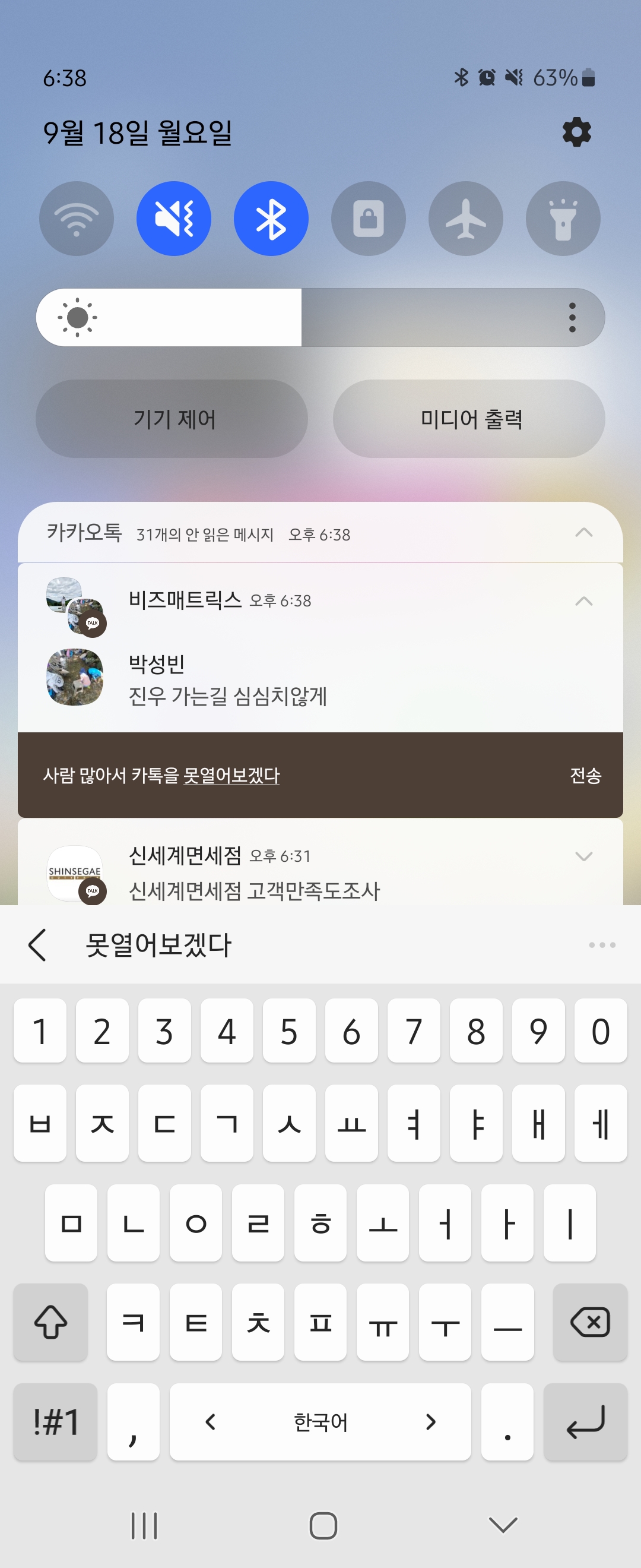Viewport: 641px width, 1568px height.
Task: Delete a character with backspace
Action: click(589, 1322)
